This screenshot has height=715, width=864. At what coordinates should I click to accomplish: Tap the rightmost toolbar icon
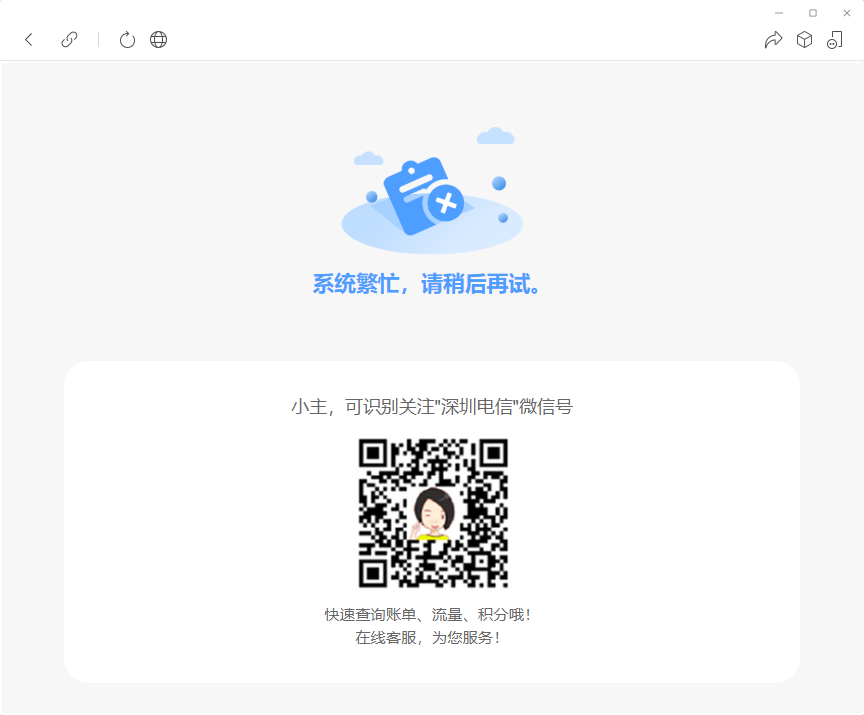pos(834,40)
